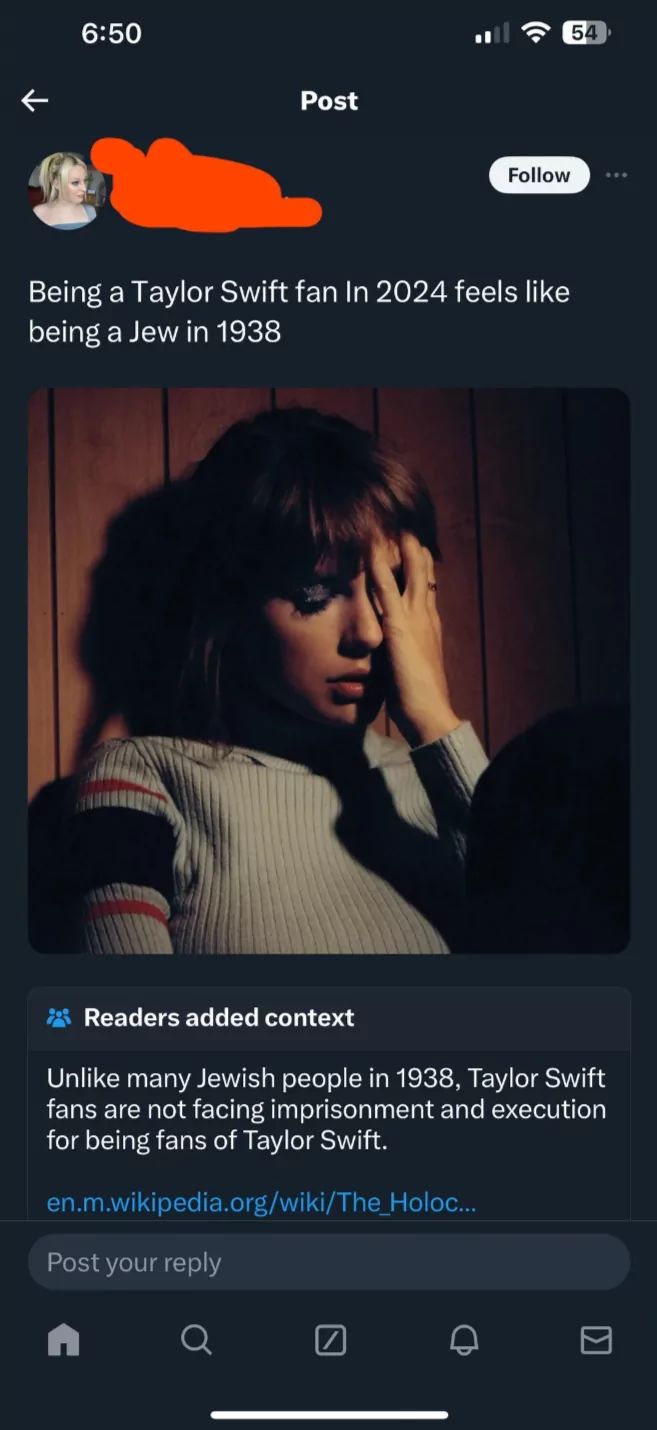Open the author's profile picture

coord(64,189)
